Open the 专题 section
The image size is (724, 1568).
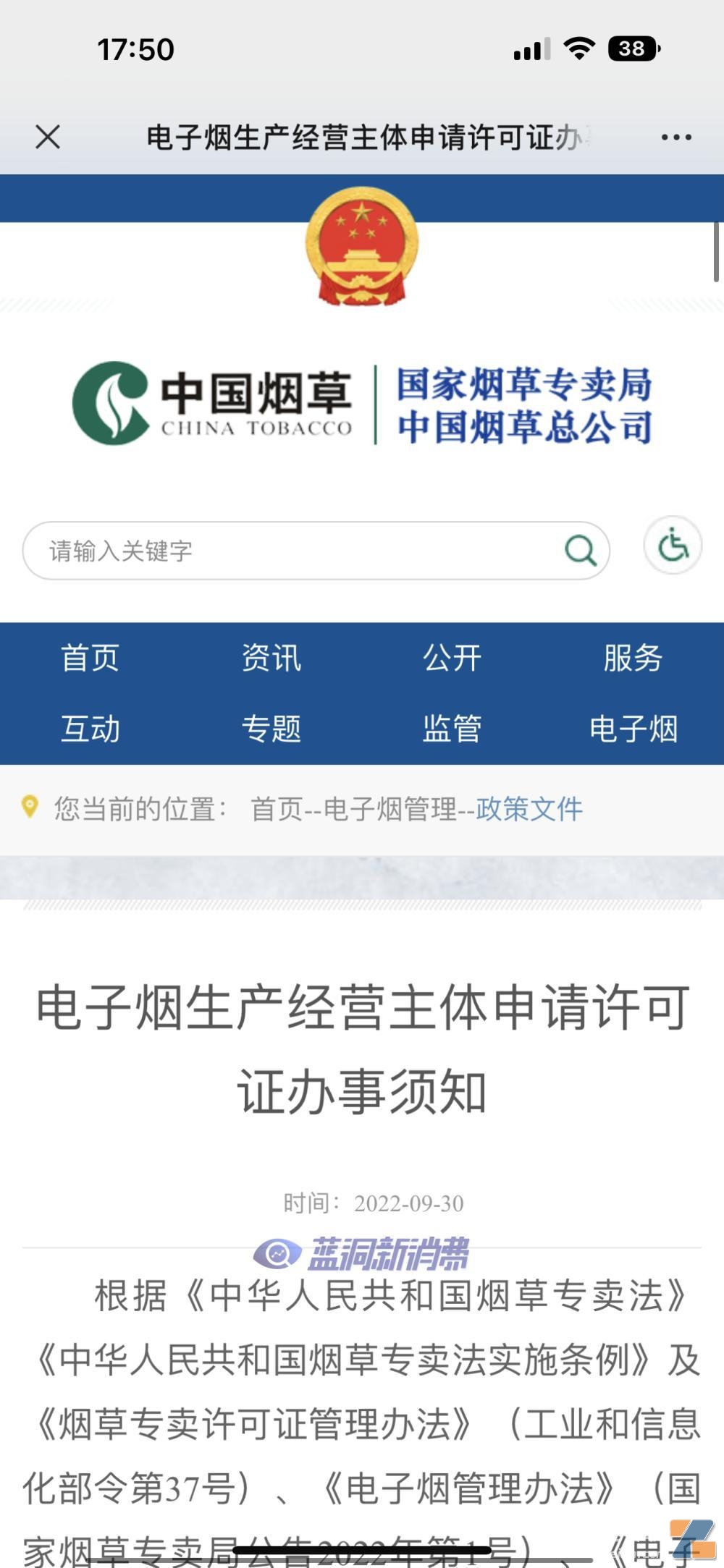coord(271,729)
